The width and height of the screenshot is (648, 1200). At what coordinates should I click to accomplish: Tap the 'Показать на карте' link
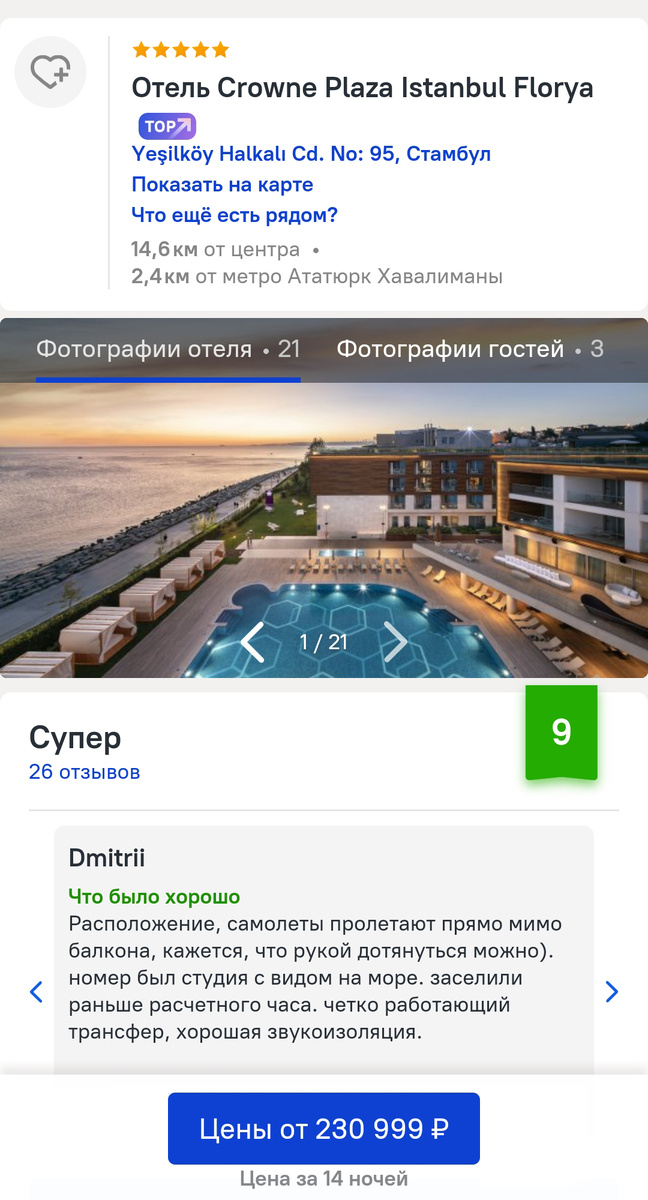pyautogui.click(x=222, y=185)
